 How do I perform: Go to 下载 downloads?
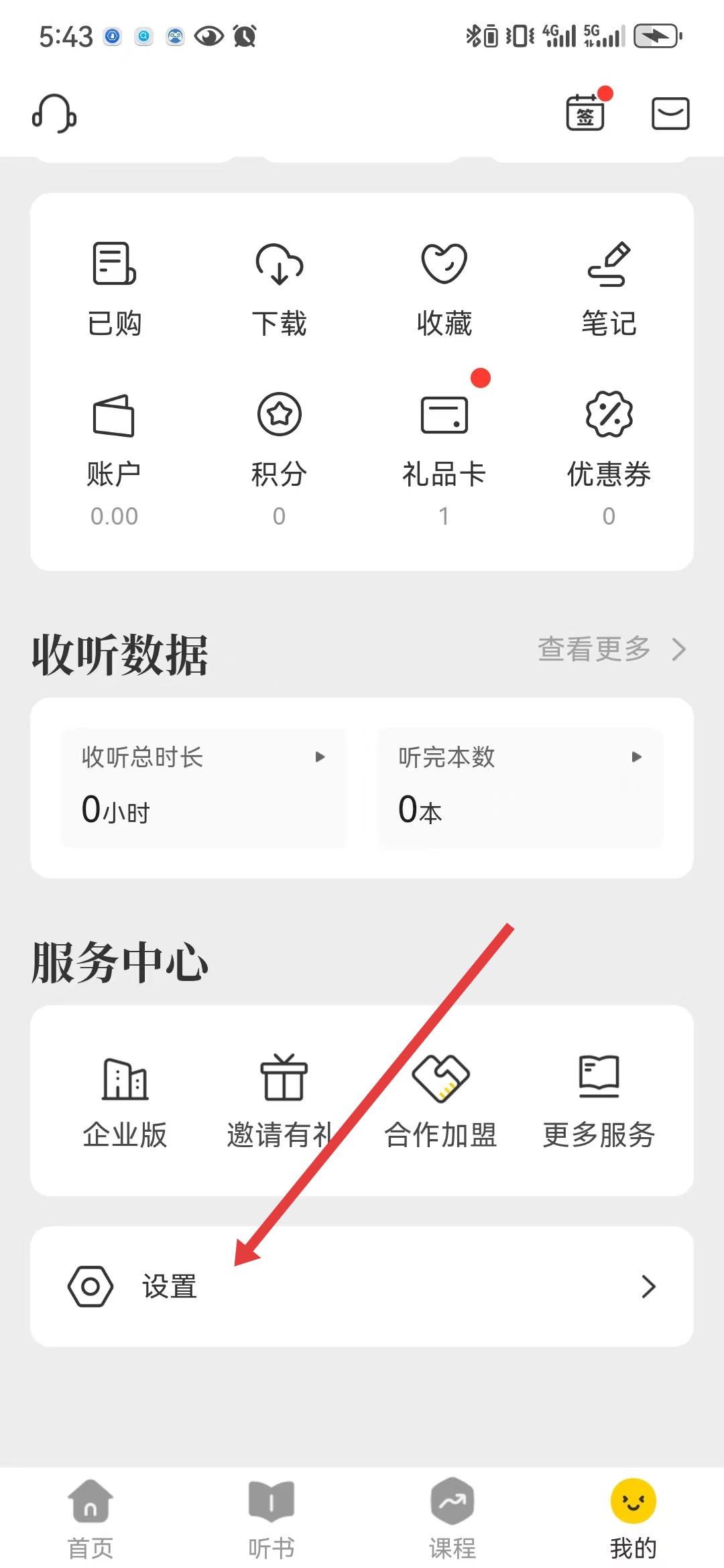[x=279, y=289]
